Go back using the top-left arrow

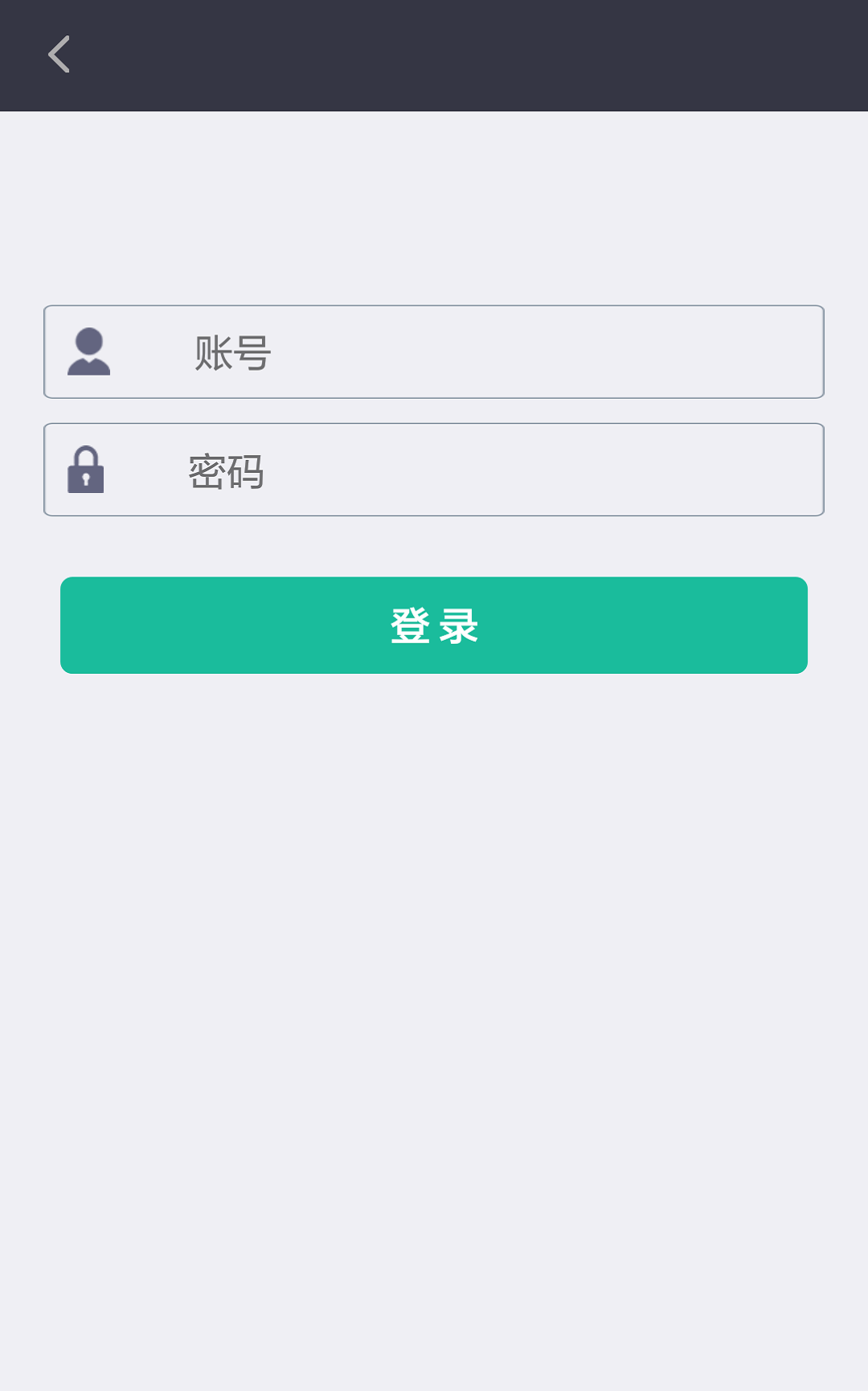[x=59, y=55]
